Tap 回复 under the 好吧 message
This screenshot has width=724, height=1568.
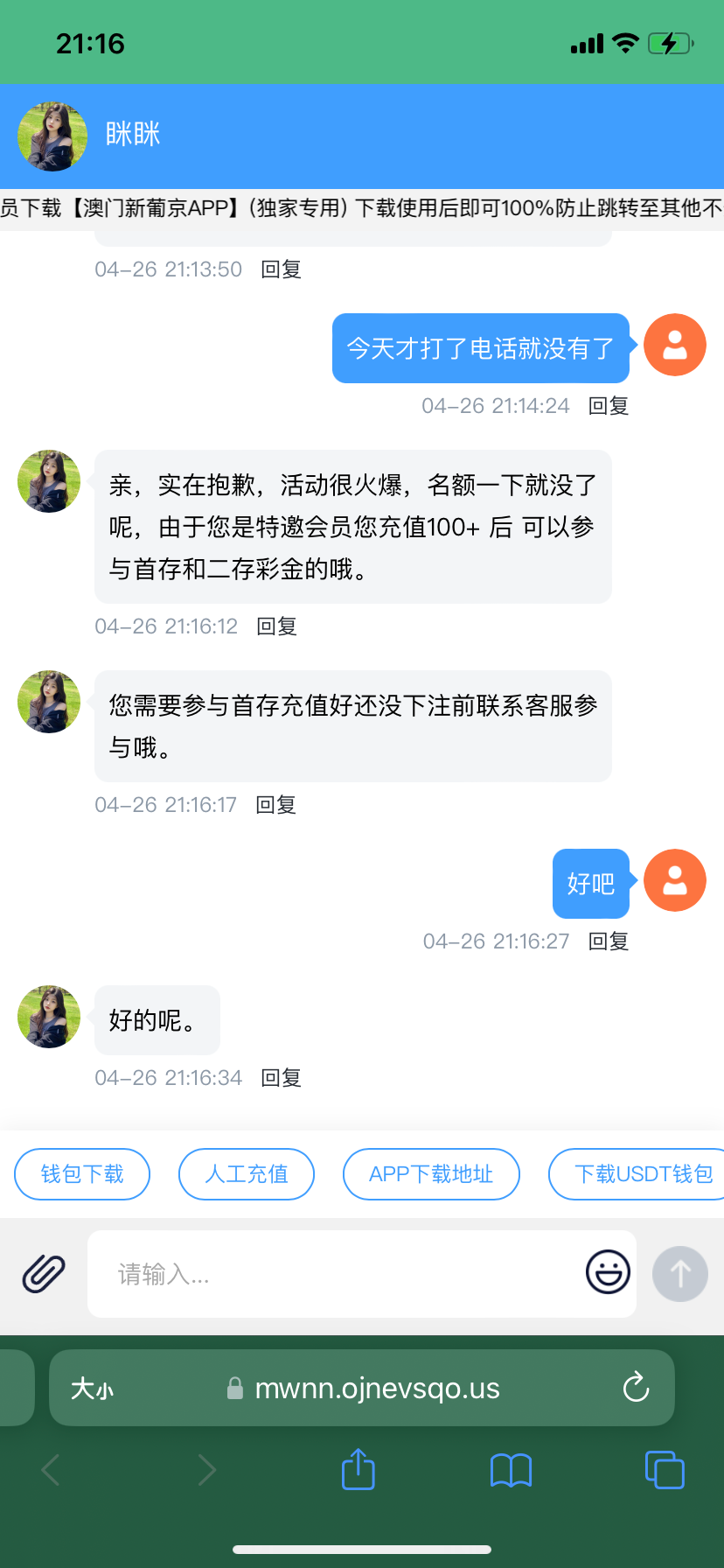(x=607, y=941)
